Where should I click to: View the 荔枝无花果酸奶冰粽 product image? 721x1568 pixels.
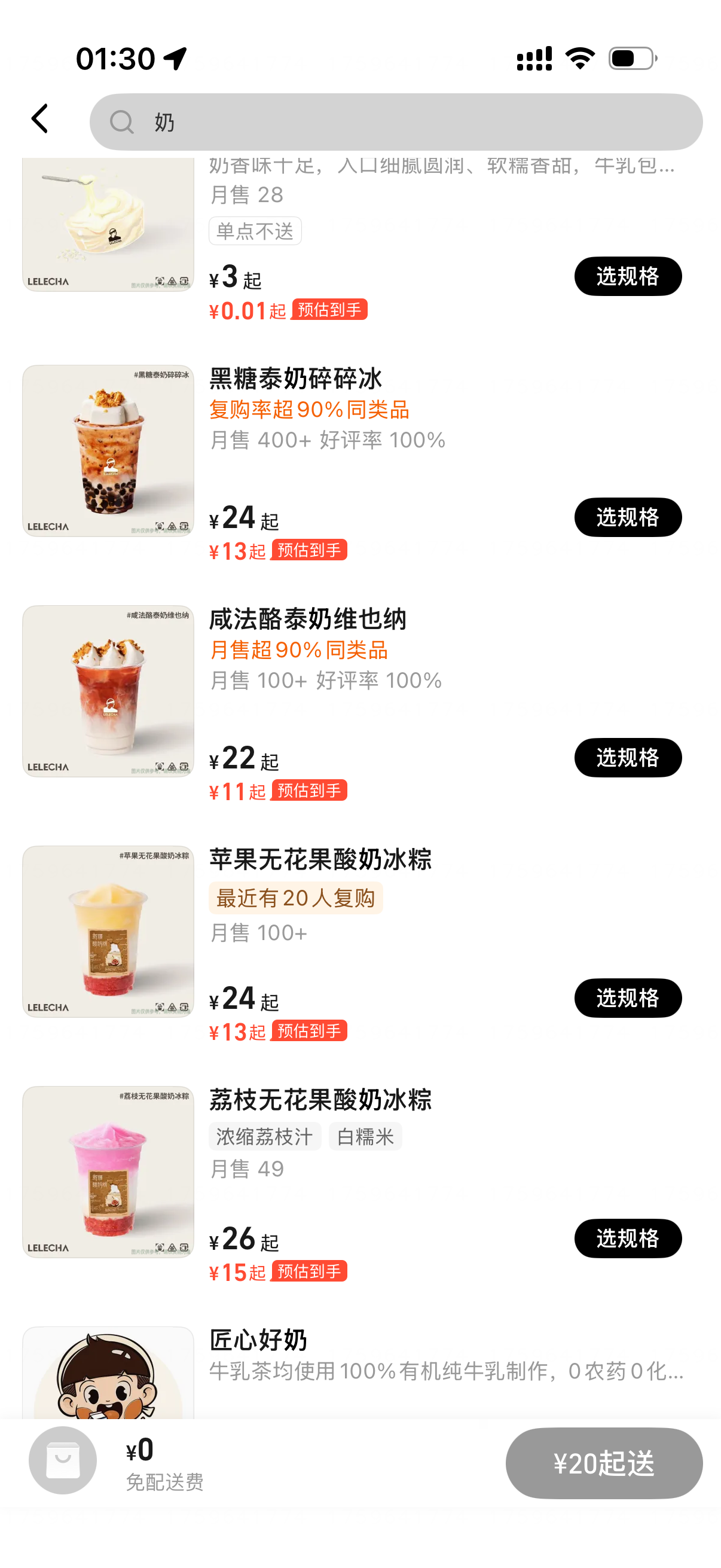108,1172
